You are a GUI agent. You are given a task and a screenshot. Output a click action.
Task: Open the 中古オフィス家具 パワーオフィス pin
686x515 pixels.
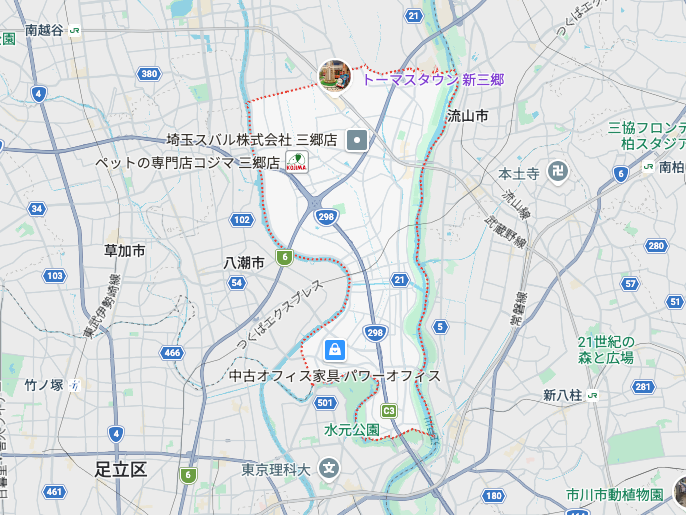334,350
